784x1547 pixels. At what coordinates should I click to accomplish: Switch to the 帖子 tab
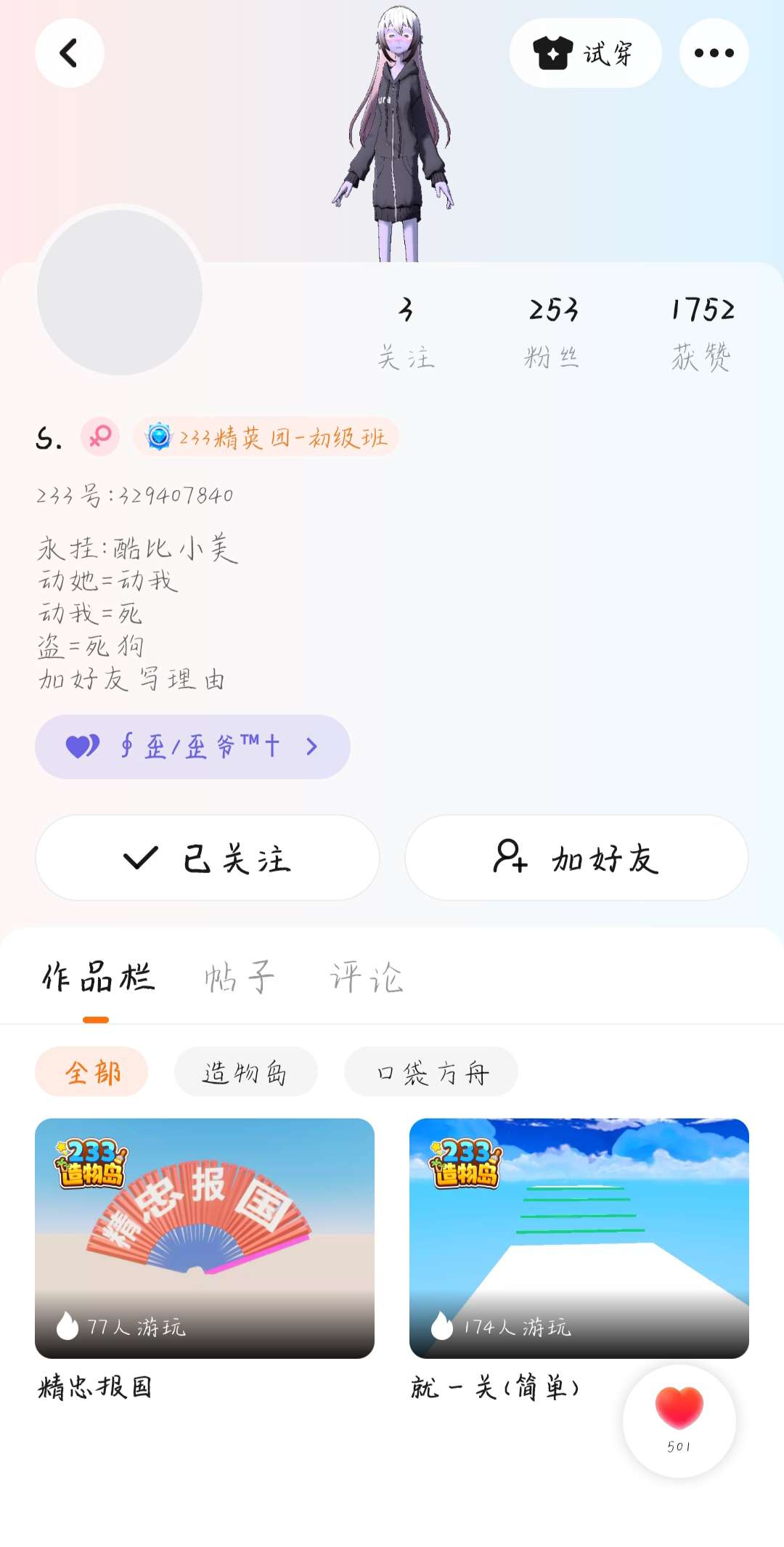point(239,977)
